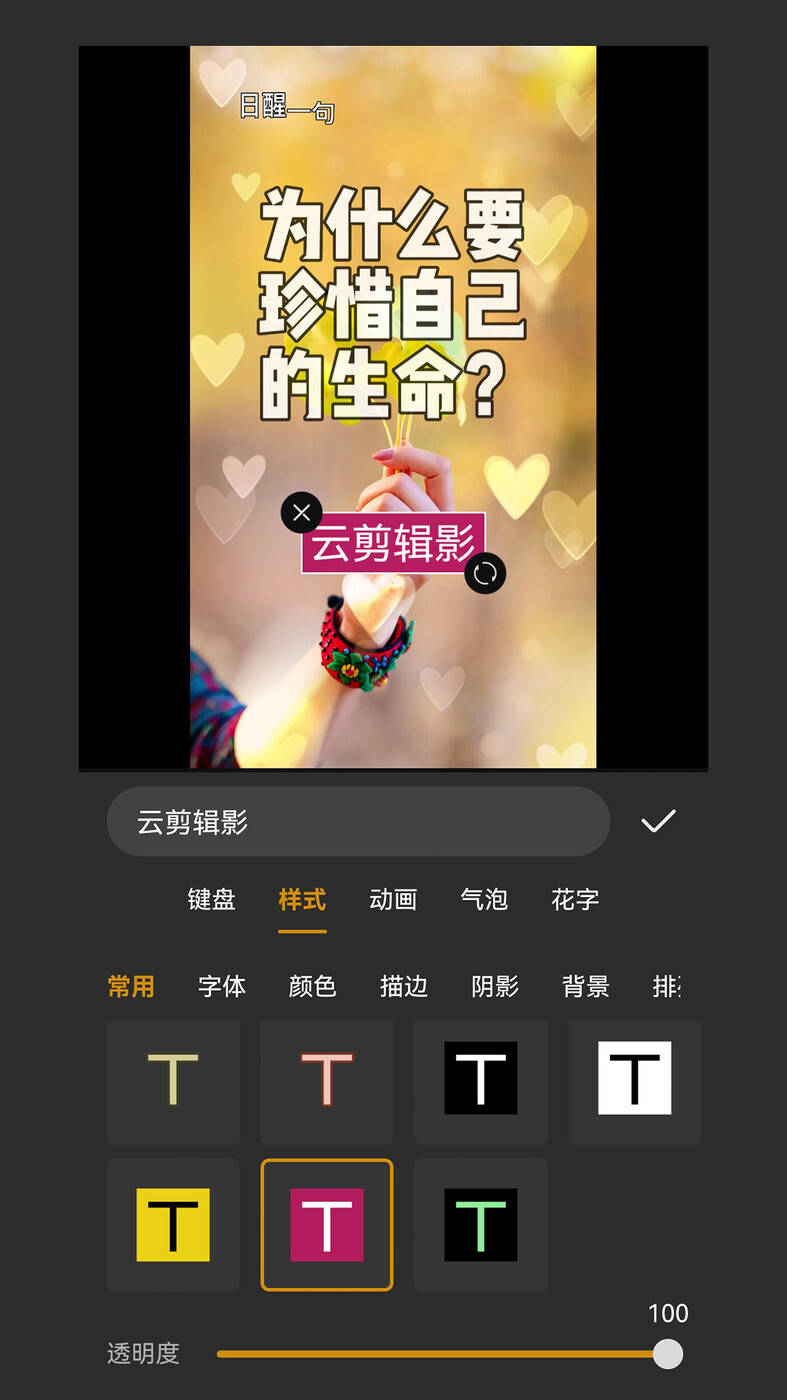
Task: Open the 颜色 sub-tab
Action: (312, 986)
